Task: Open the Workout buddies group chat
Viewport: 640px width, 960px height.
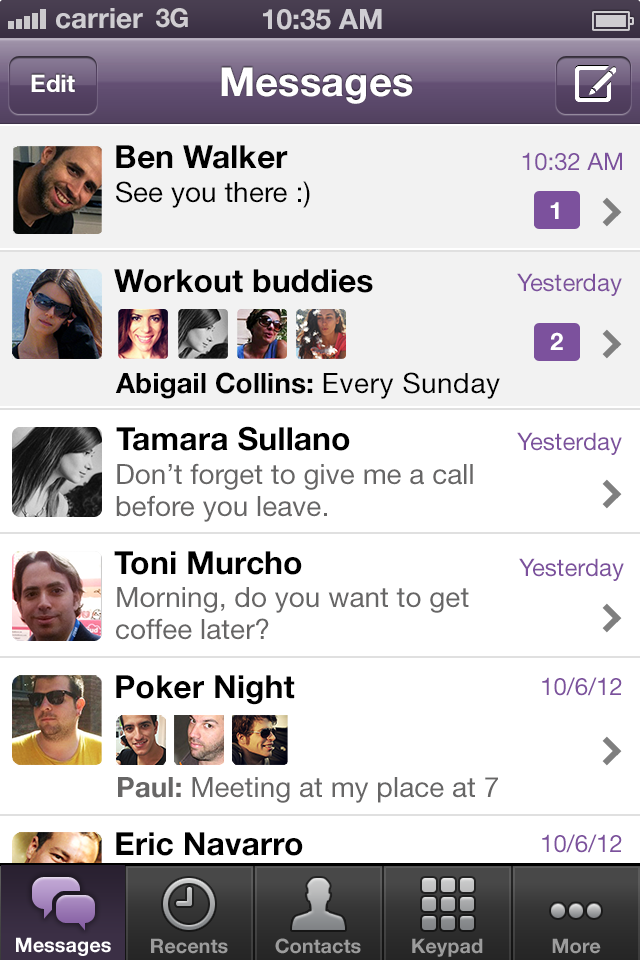Action: [320, 328]
